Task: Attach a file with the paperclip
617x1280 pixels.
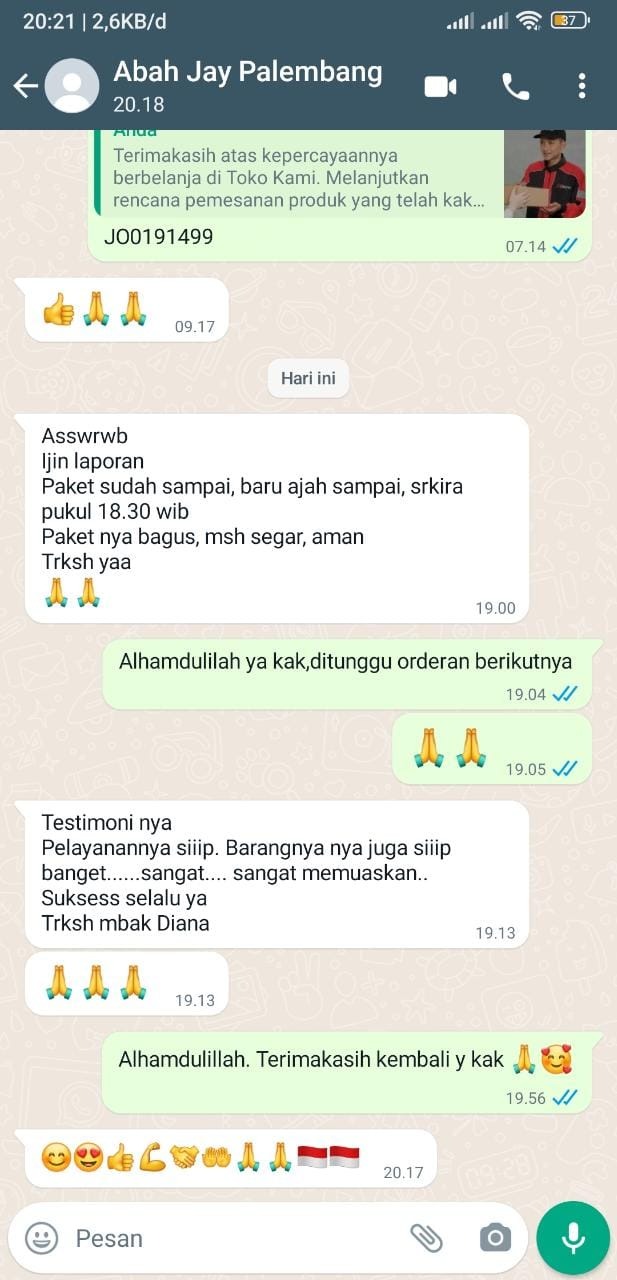Action: pyautogui.click(x=427, y=1238)
